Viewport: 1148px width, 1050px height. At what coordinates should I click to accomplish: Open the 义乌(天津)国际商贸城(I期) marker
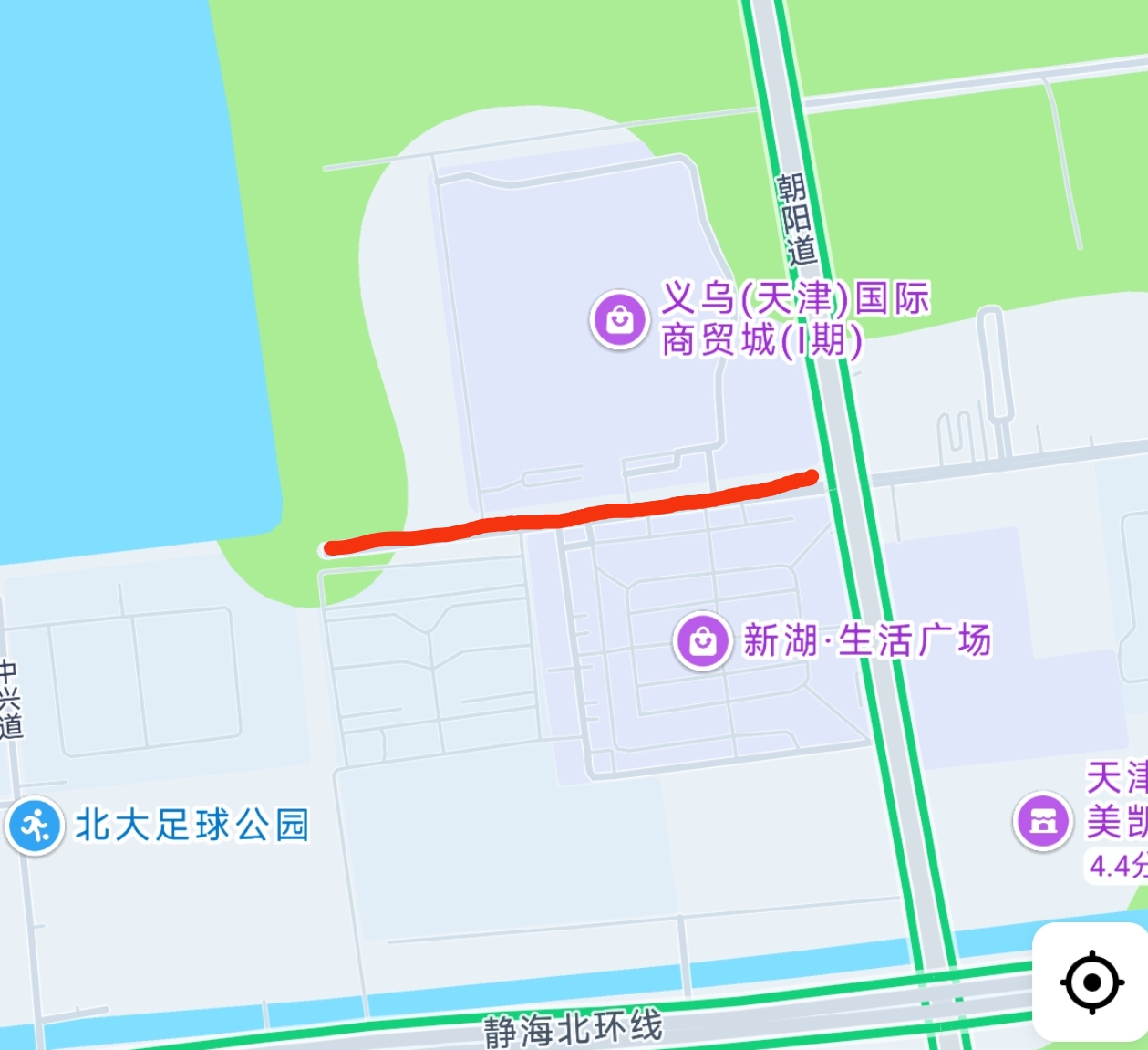click(620, 320)
